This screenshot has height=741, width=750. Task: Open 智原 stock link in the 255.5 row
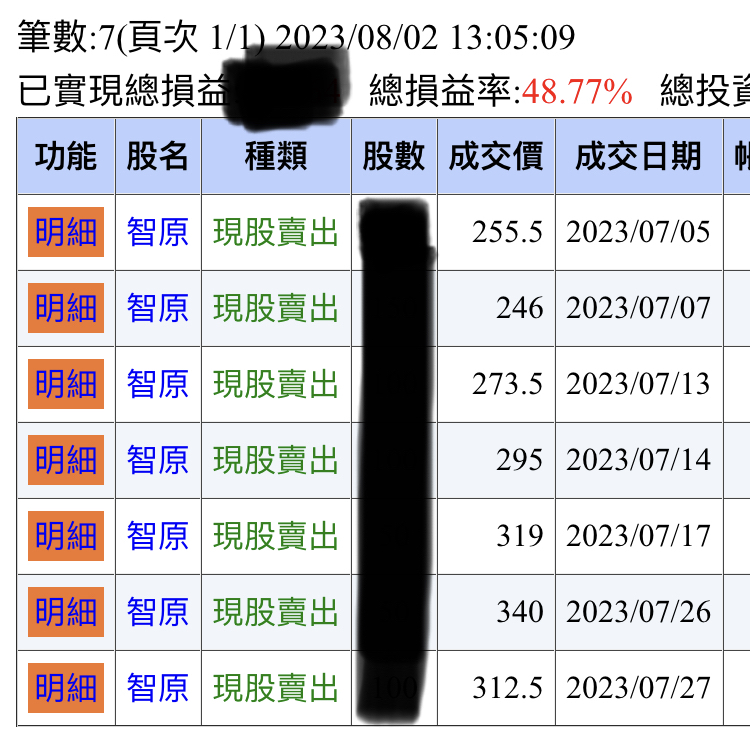(158, 232)
